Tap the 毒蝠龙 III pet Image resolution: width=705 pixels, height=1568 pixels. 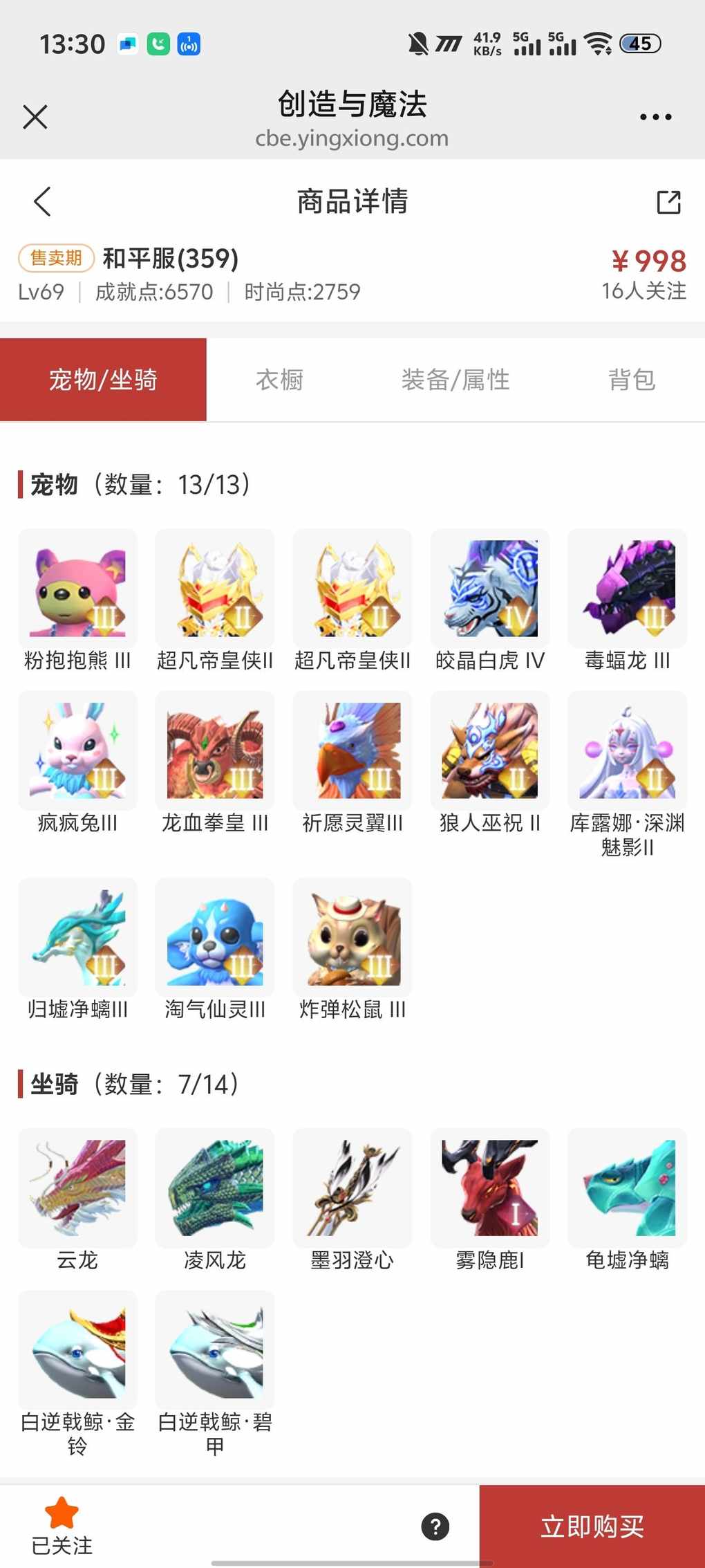coord(627,589)
